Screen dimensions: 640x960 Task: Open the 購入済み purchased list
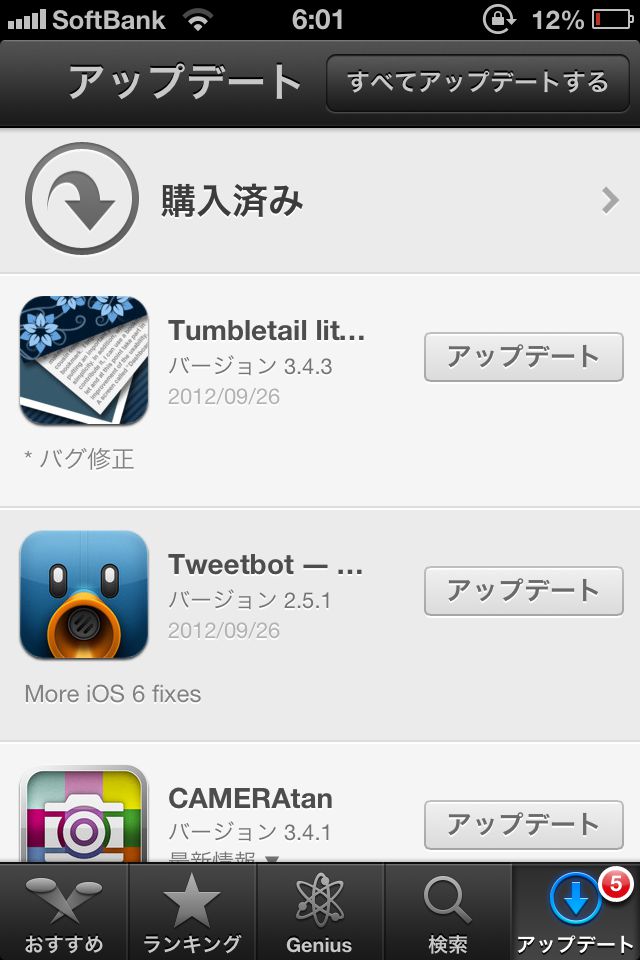(x=320, y=201)
